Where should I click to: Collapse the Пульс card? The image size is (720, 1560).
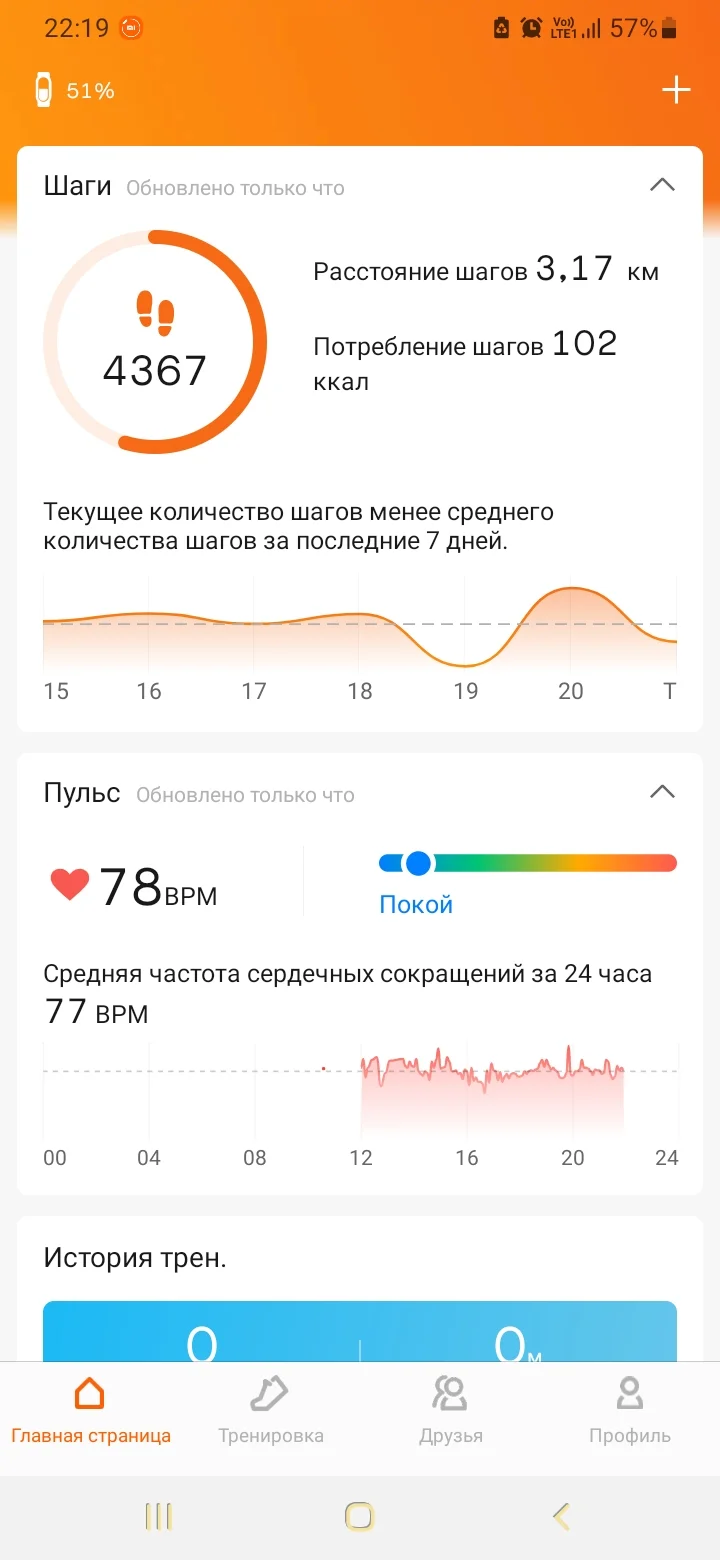point(662,791)
